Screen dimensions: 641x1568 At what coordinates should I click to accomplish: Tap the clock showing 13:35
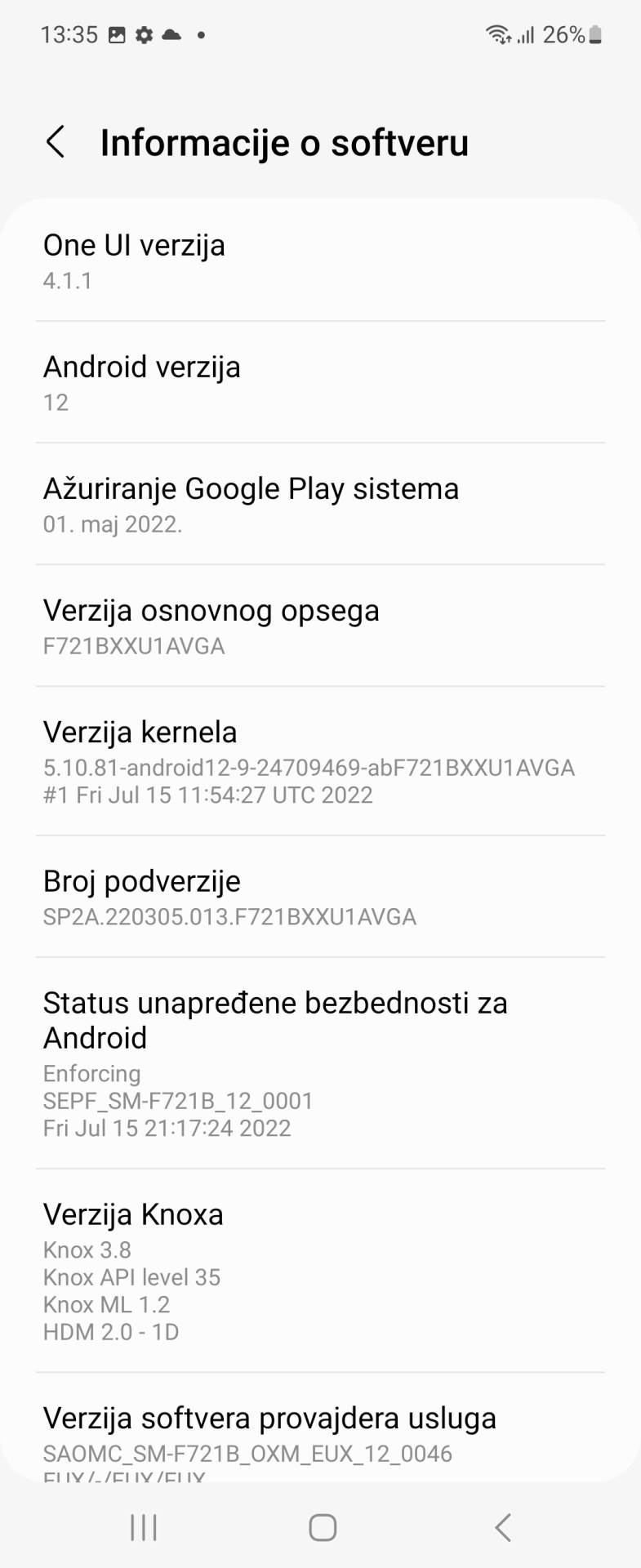[x=68, y=34]
